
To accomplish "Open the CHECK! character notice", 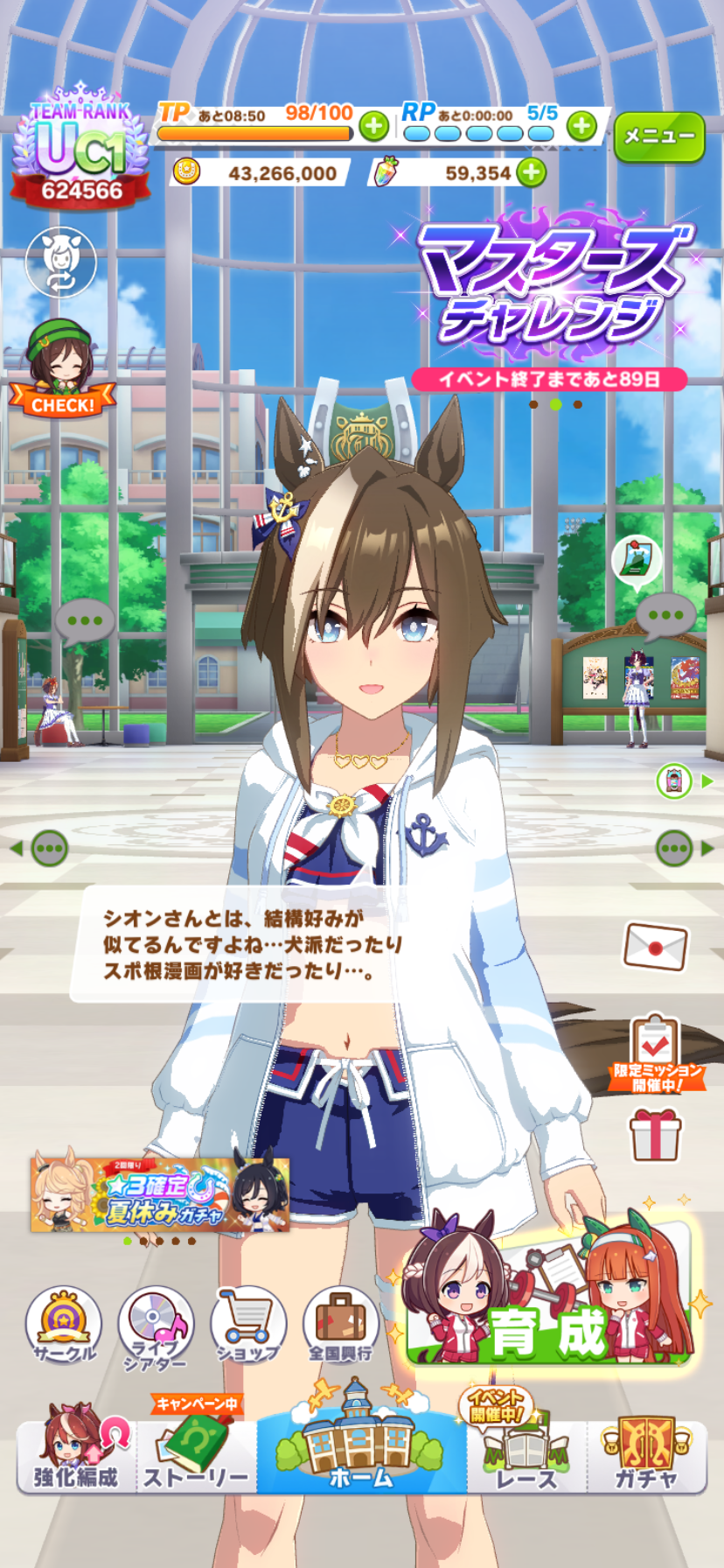I will click(x=61, y=369).
